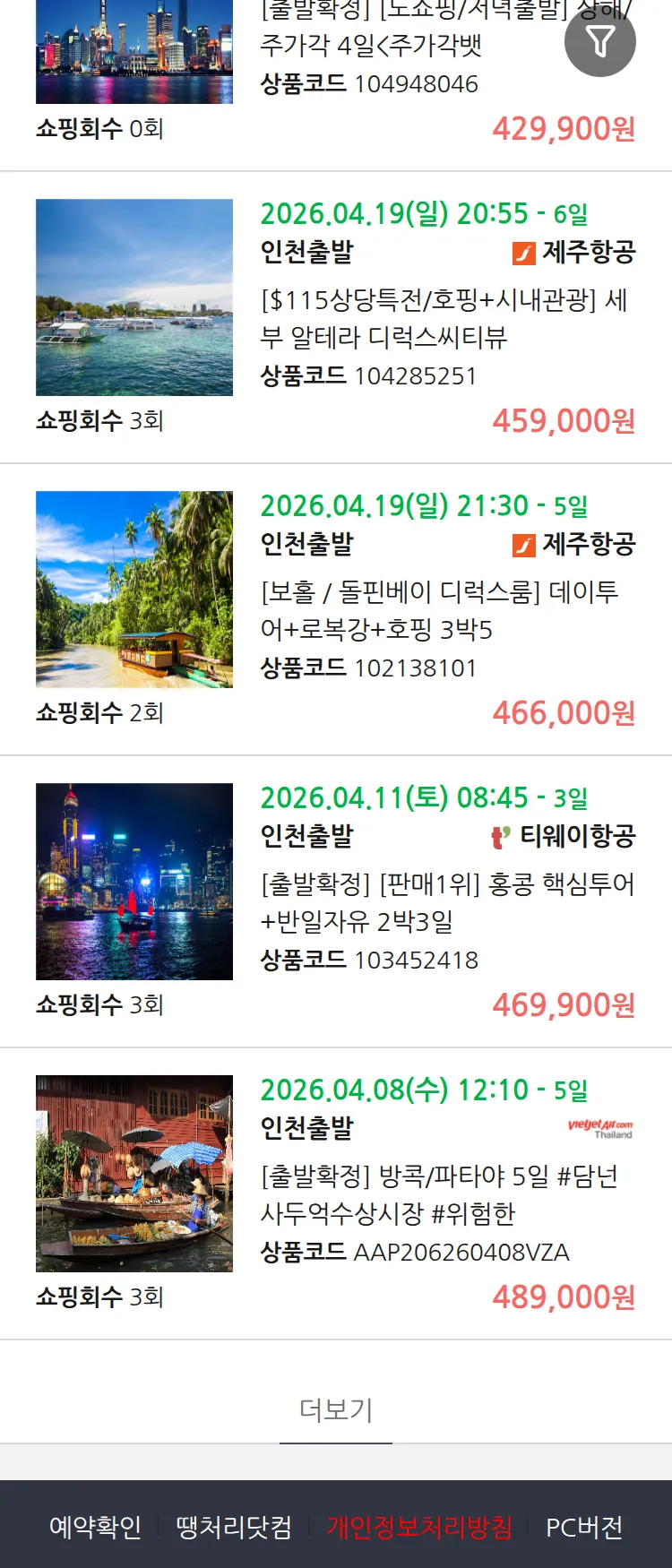This screenshot has height=1568, width=672.
Task: View the Bohol Dolphin Bay 466,000원 package
Action: 439,610
